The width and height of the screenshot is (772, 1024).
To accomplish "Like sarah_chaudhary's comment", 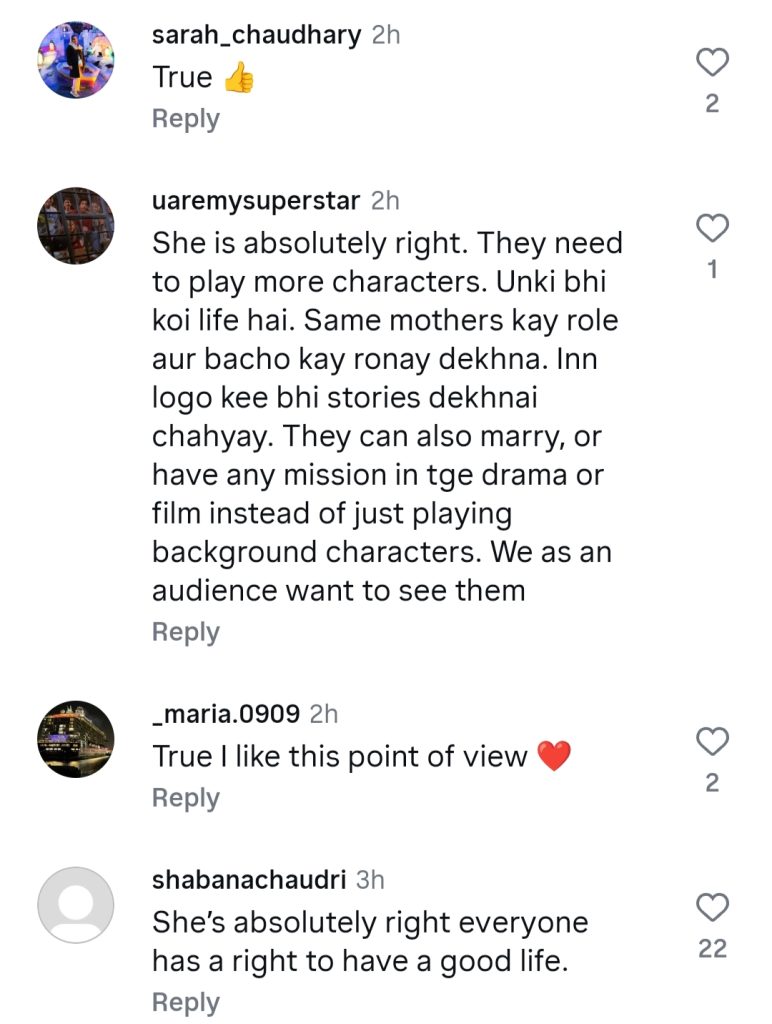I will coord(712,62).
